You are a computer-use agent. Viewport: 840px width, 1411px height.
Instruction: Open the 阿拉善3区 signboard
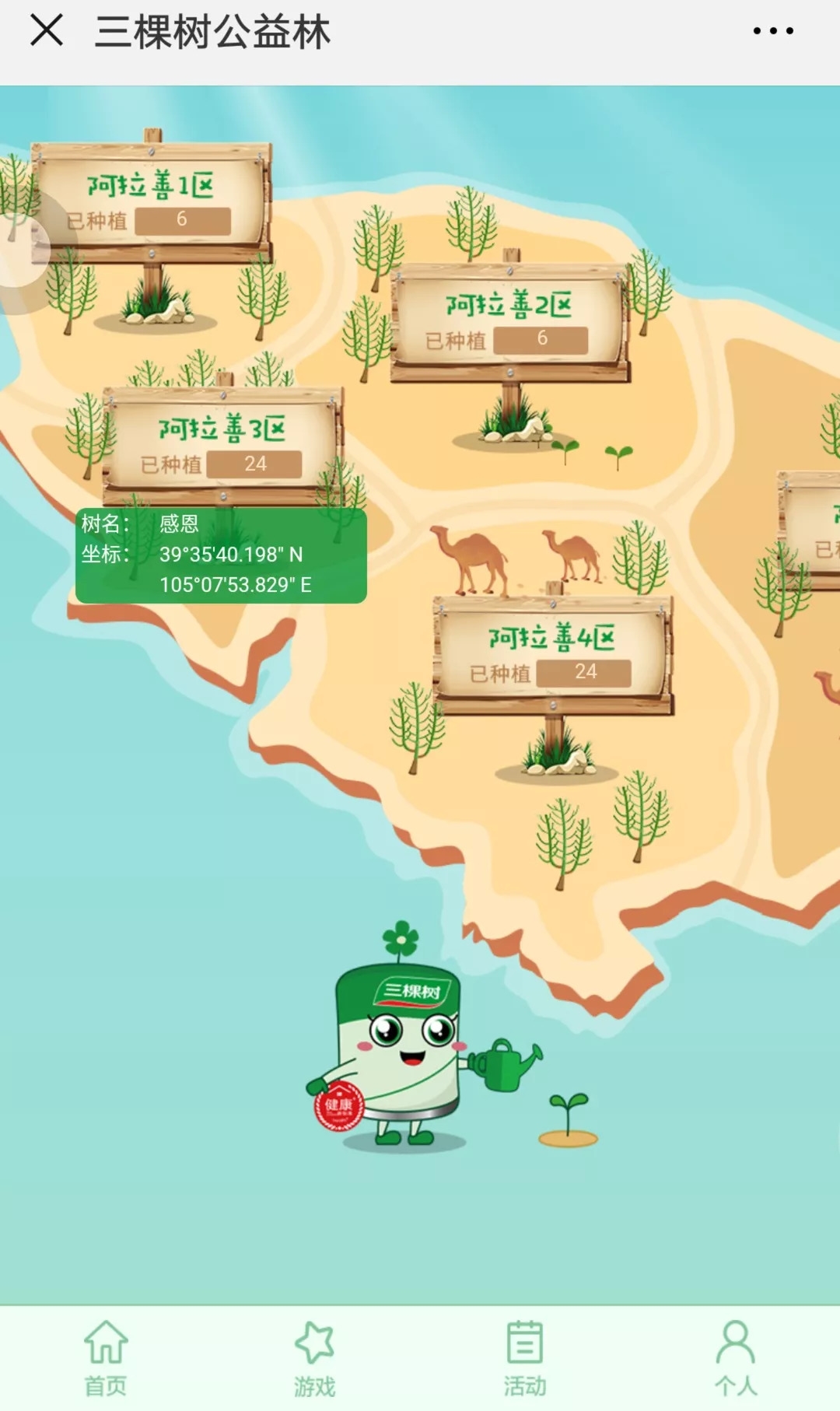pyautogui.click(x=222, y=444)
